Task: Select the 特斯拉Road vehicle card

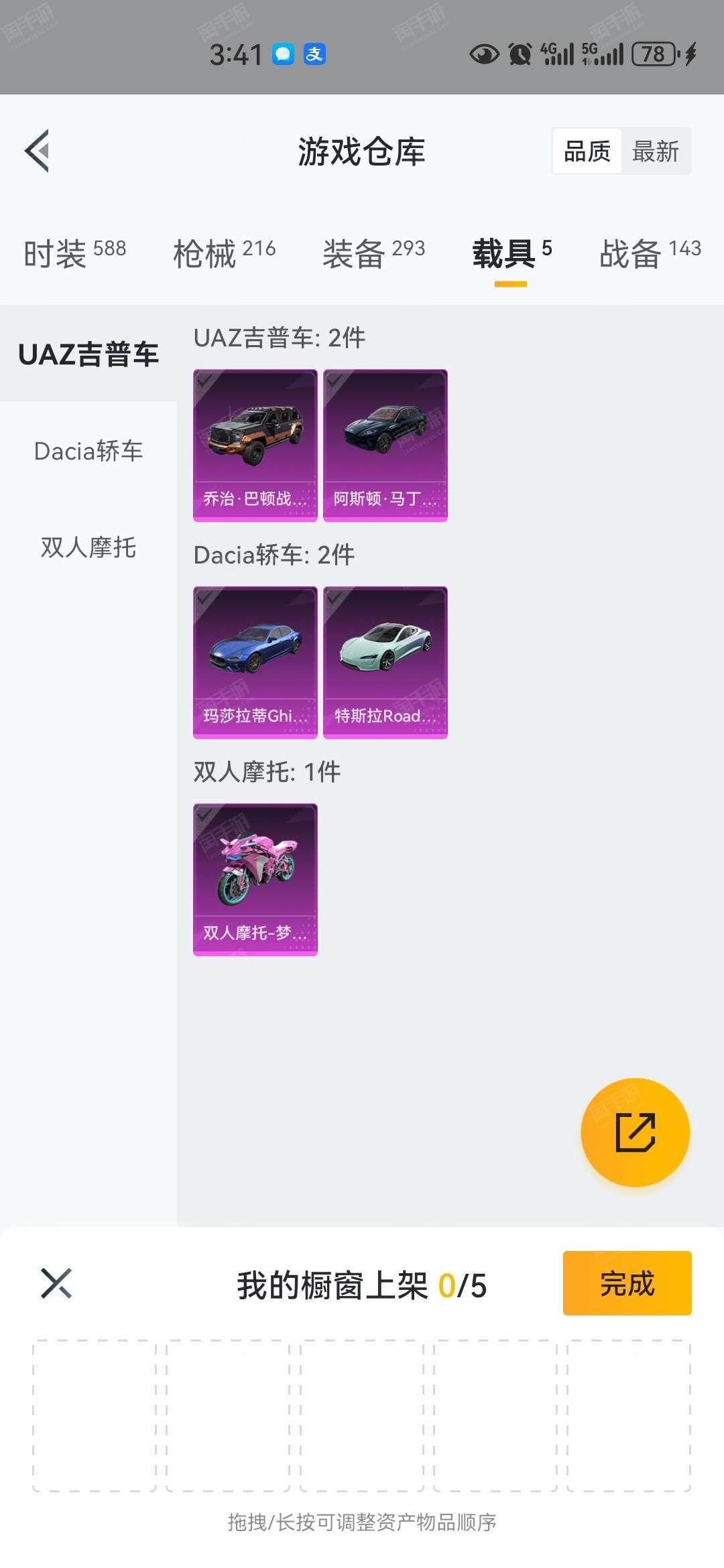Action: [x=385, y=663]
